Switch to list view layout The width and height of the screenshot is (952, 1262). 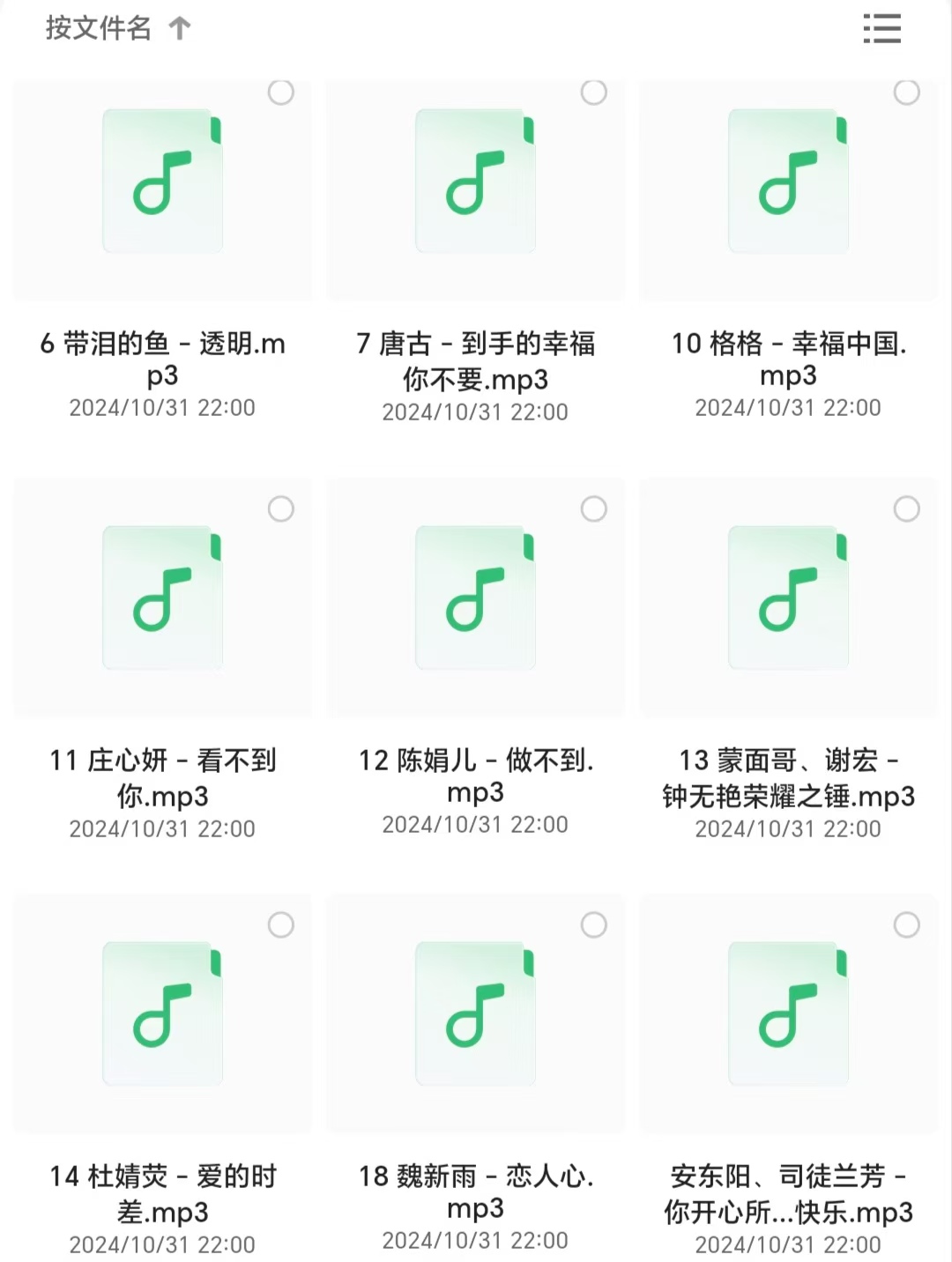click(x=881, y=29)
